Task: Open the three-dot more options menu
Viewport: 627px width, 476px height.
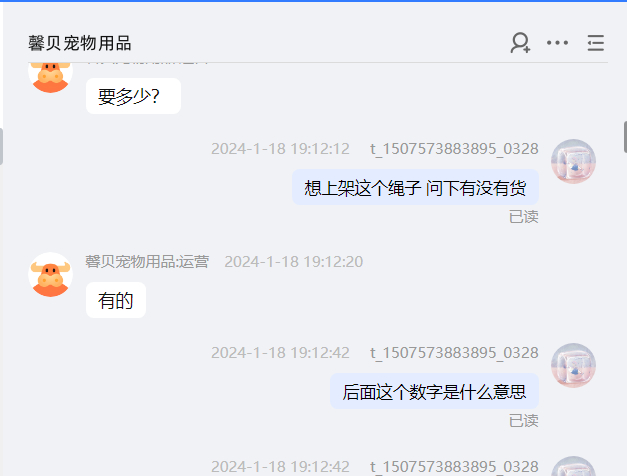Action: coord(557,43)
